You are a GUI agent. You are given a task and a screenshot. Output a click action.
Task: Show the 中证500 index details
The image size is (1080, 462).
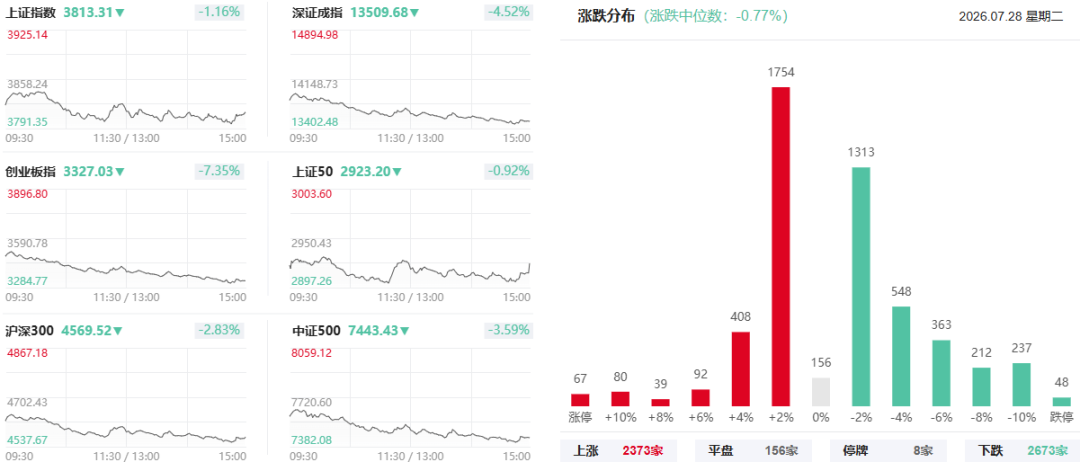(411, 391)
